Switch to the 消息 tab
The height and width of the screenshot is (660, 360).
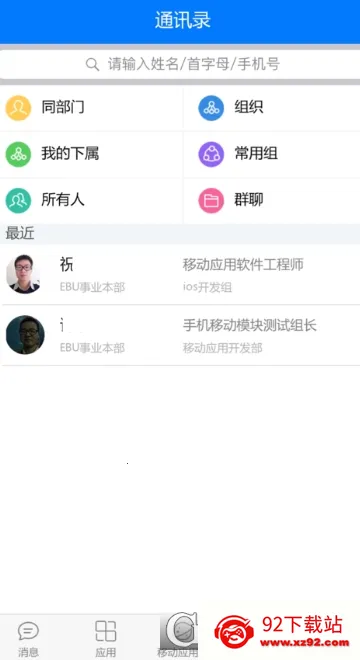click(28, 639)
